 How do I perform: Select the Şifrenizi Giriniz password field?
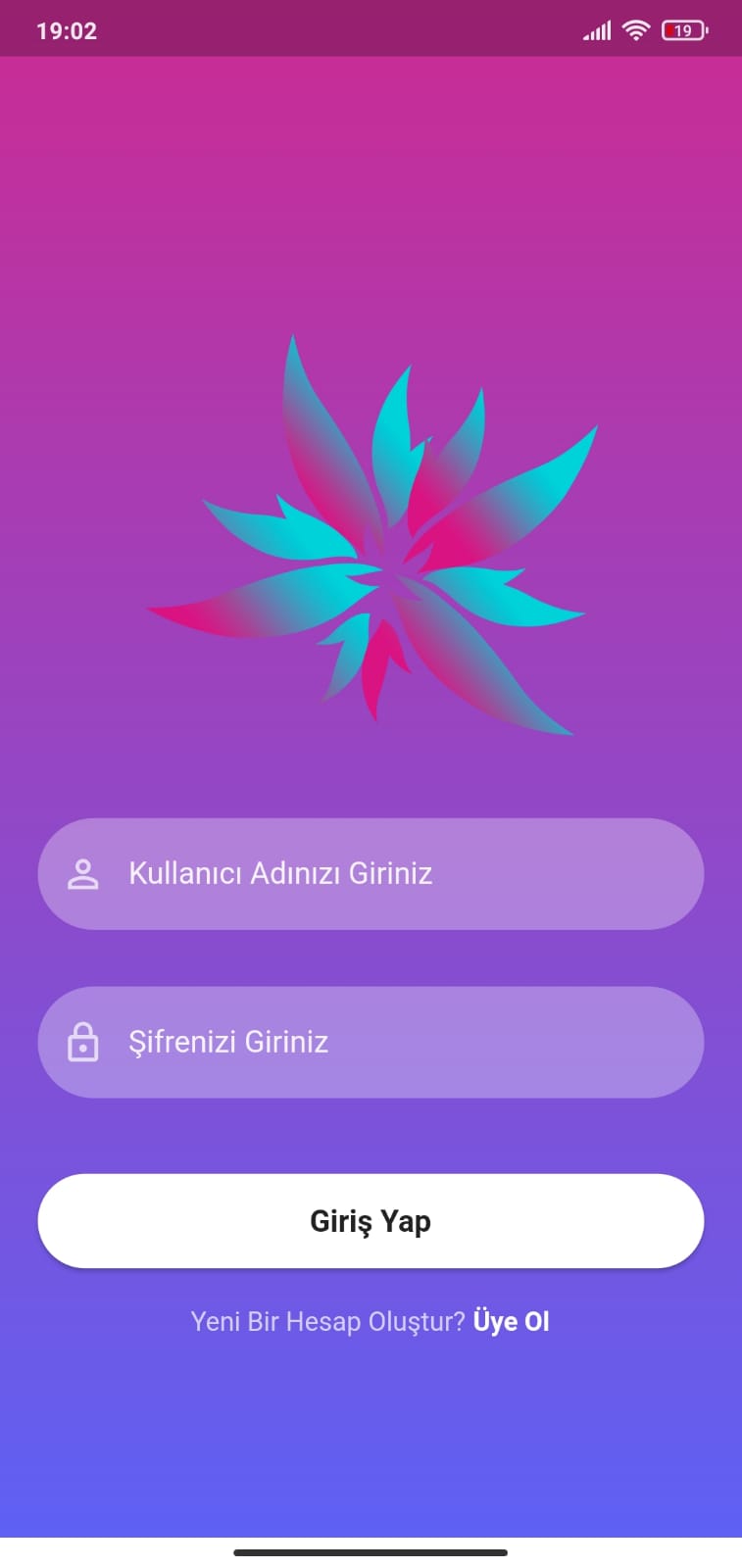click(371, 1042)
